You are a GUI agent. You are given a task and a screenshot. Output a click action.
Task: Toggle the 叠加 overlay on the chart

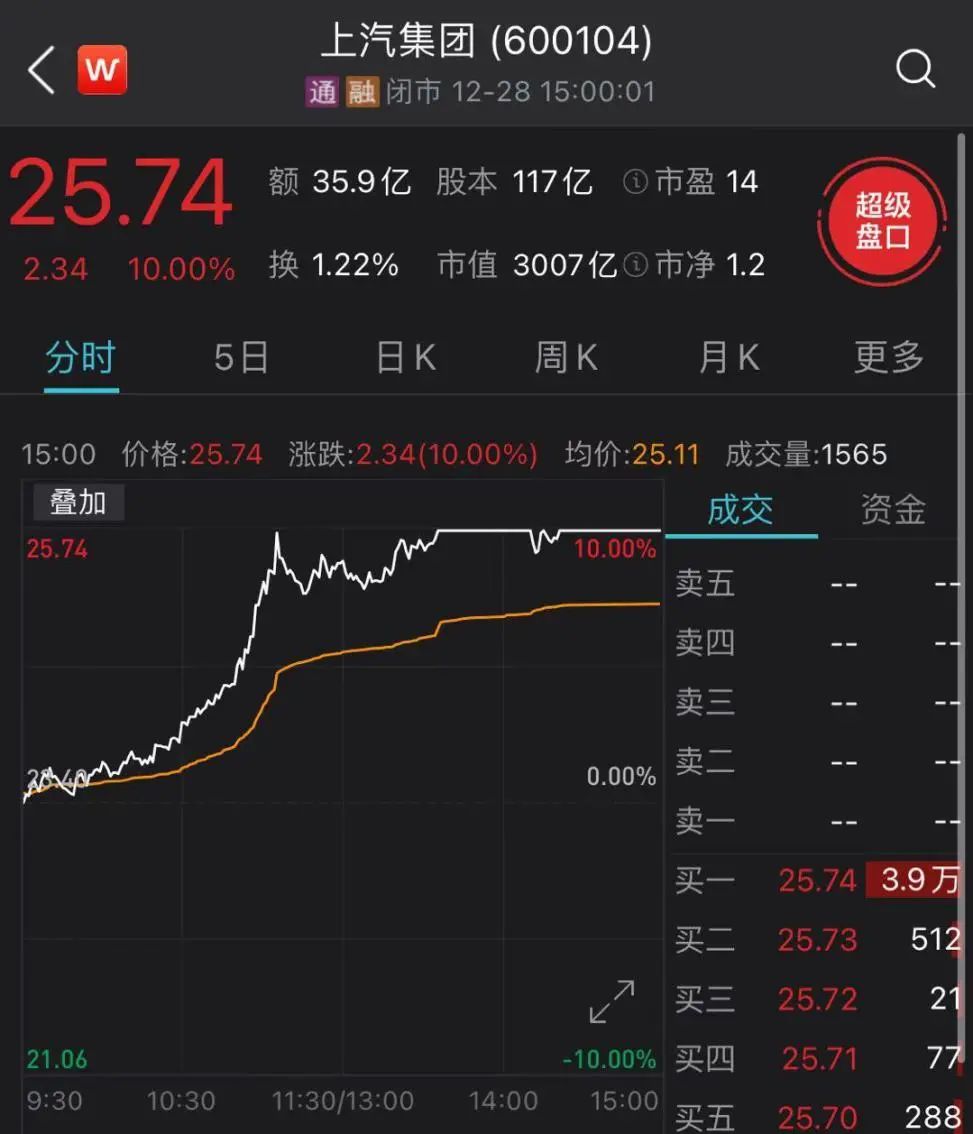(77, 503)
